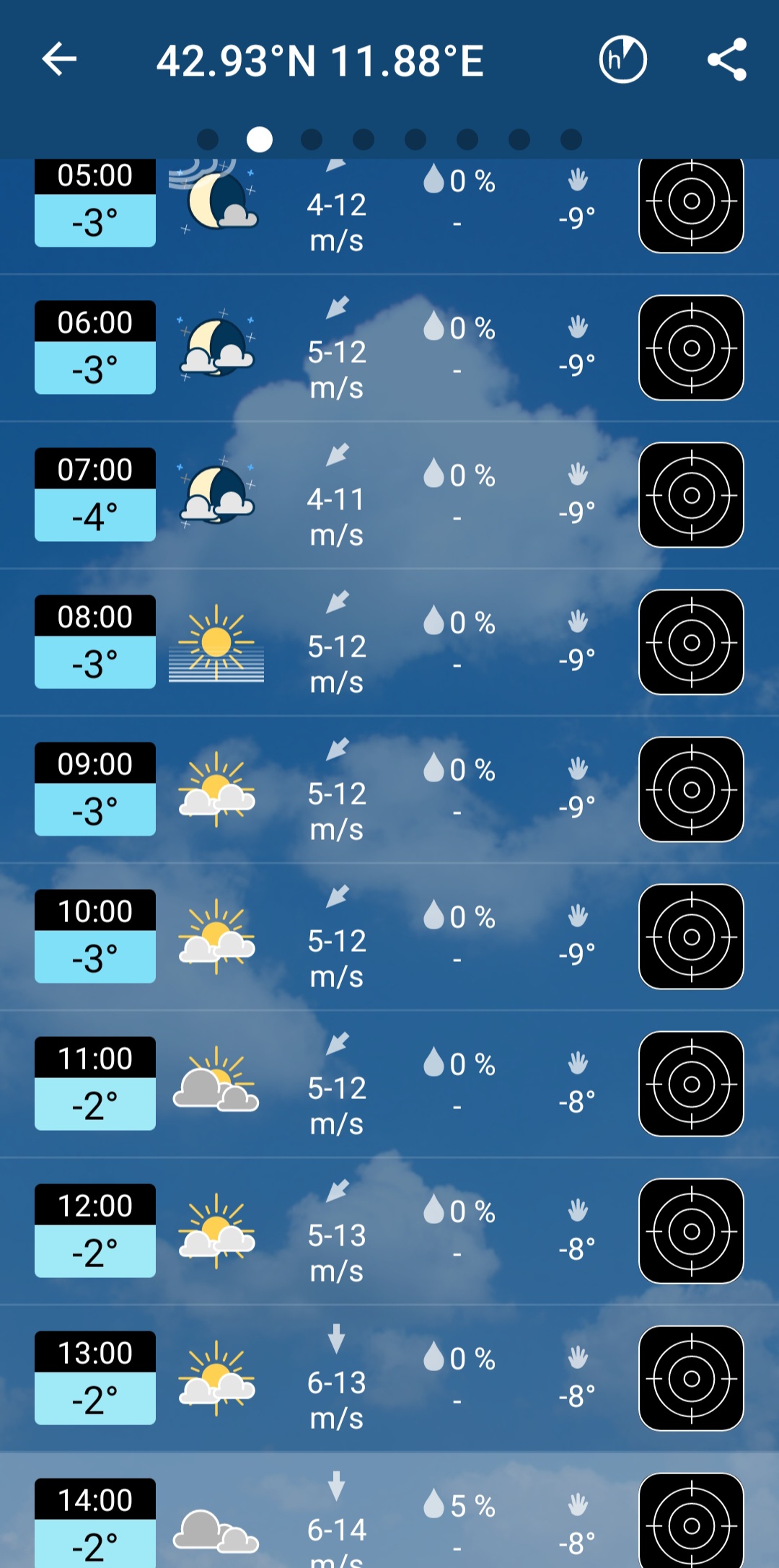Screen dimensions: 779x1568
Task: Open target details for the 14:00 row
Action: [x=691, y=1521]
